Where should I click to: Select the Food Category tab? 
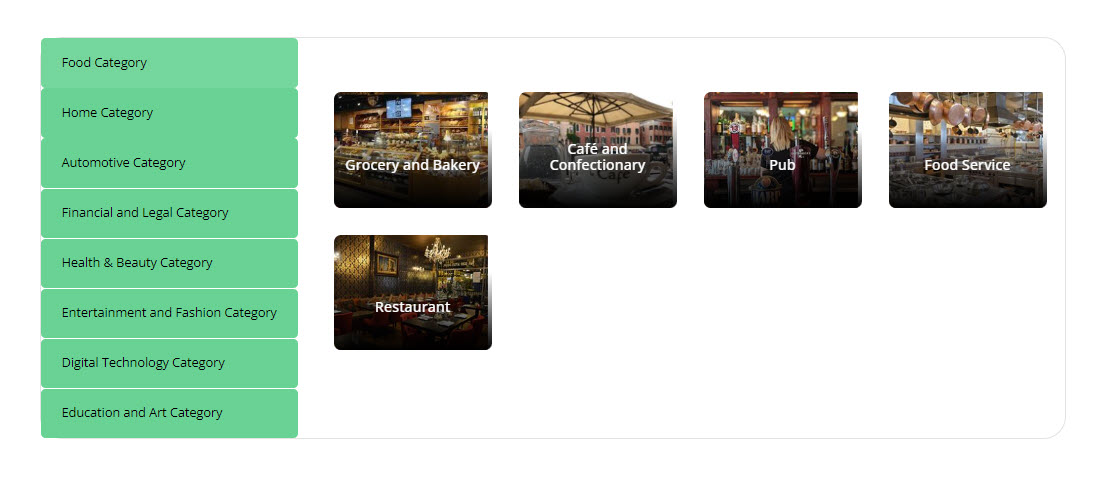pos(169,63)
